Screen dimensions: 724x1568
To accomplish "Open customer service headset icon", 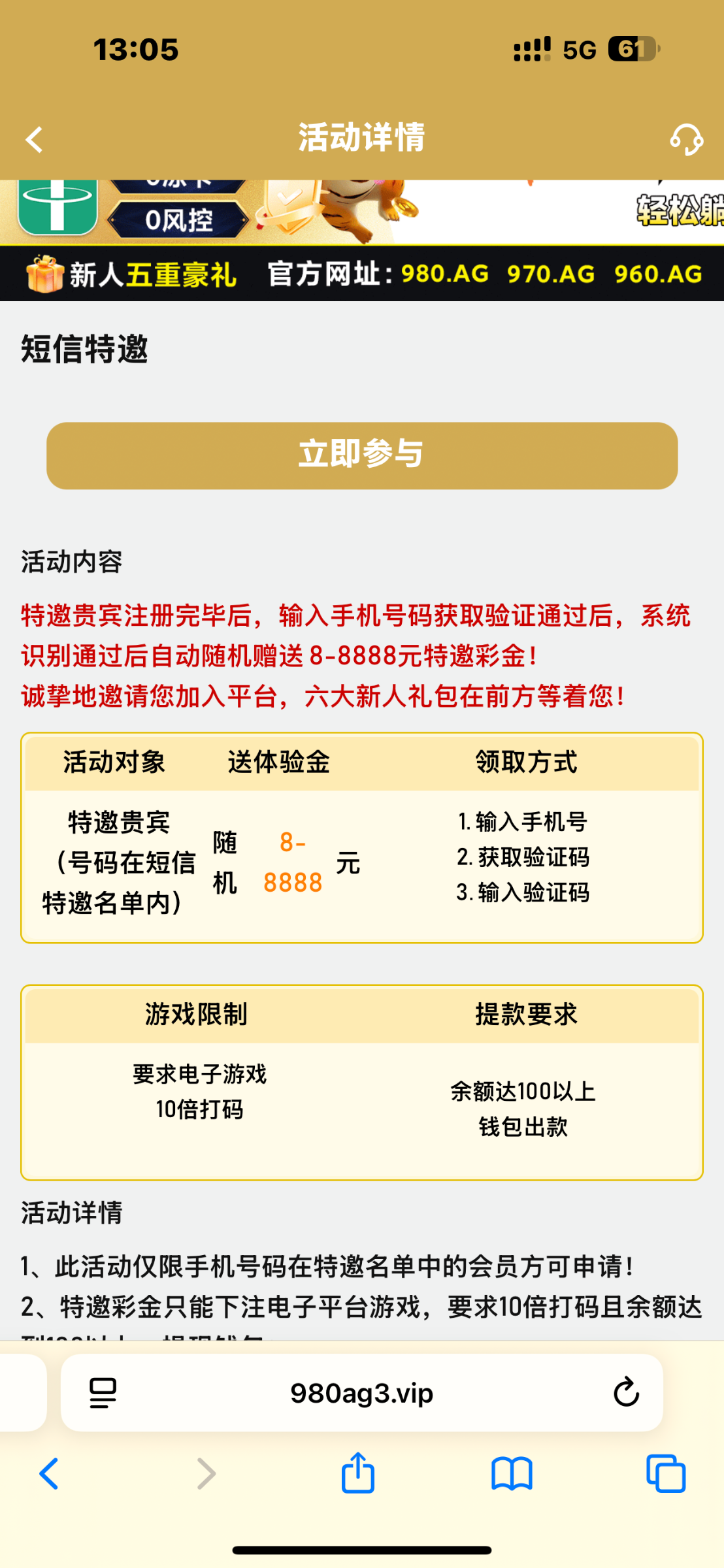I will point(686,140).
